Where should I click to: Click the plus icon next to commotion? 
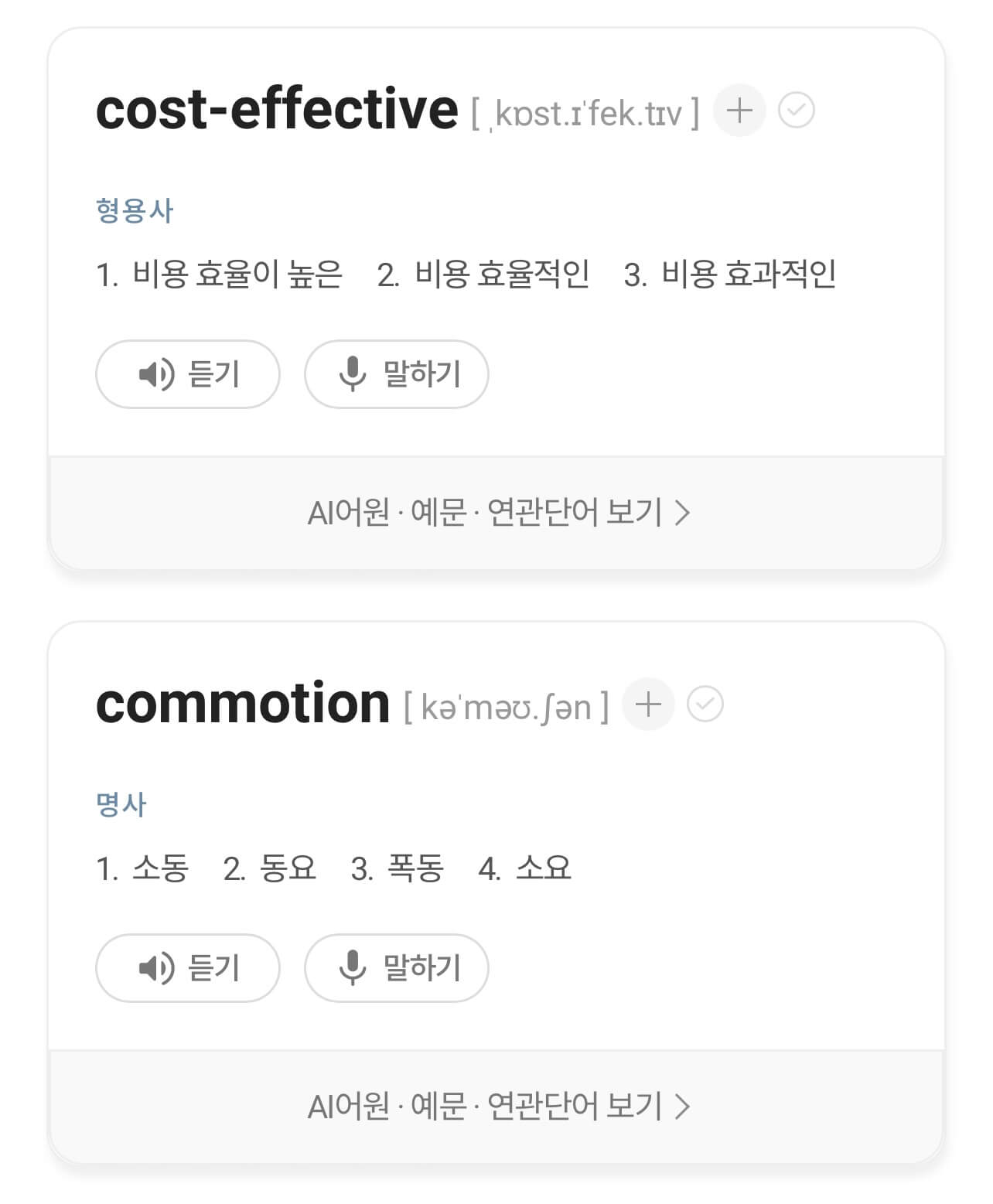pyautogui.click(x=647, y=704)
